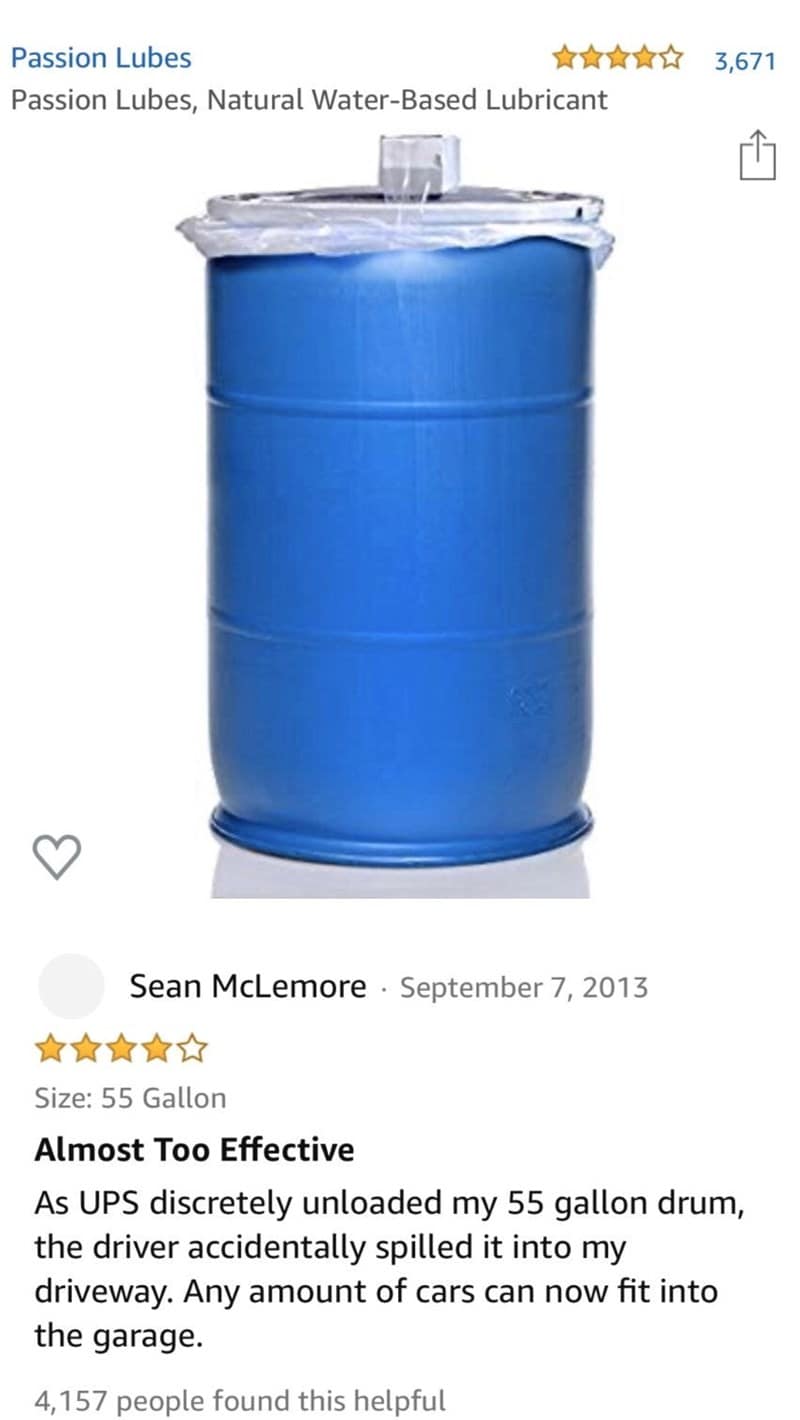Open reviews via the 3,671 ratings count
The image size is (800, 1420).
click(x=744, y=59)
